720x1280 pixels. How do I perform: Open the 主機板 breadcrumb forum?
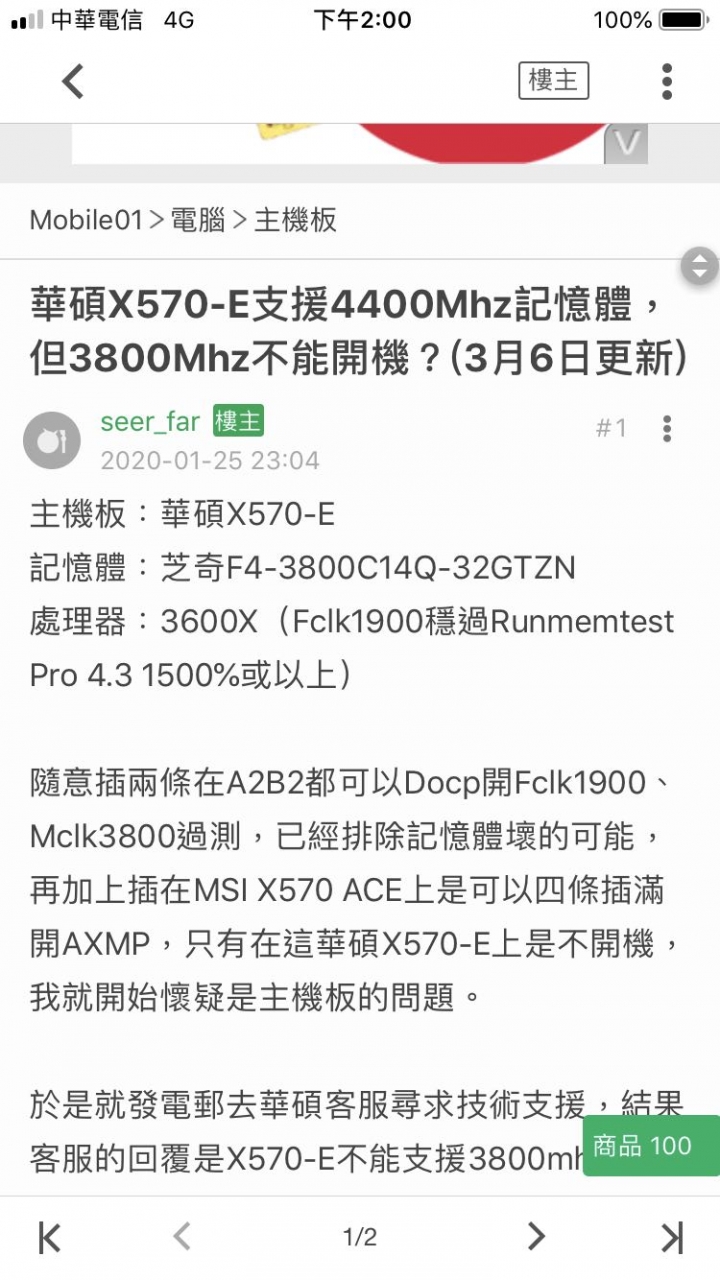tap(295, 220)
